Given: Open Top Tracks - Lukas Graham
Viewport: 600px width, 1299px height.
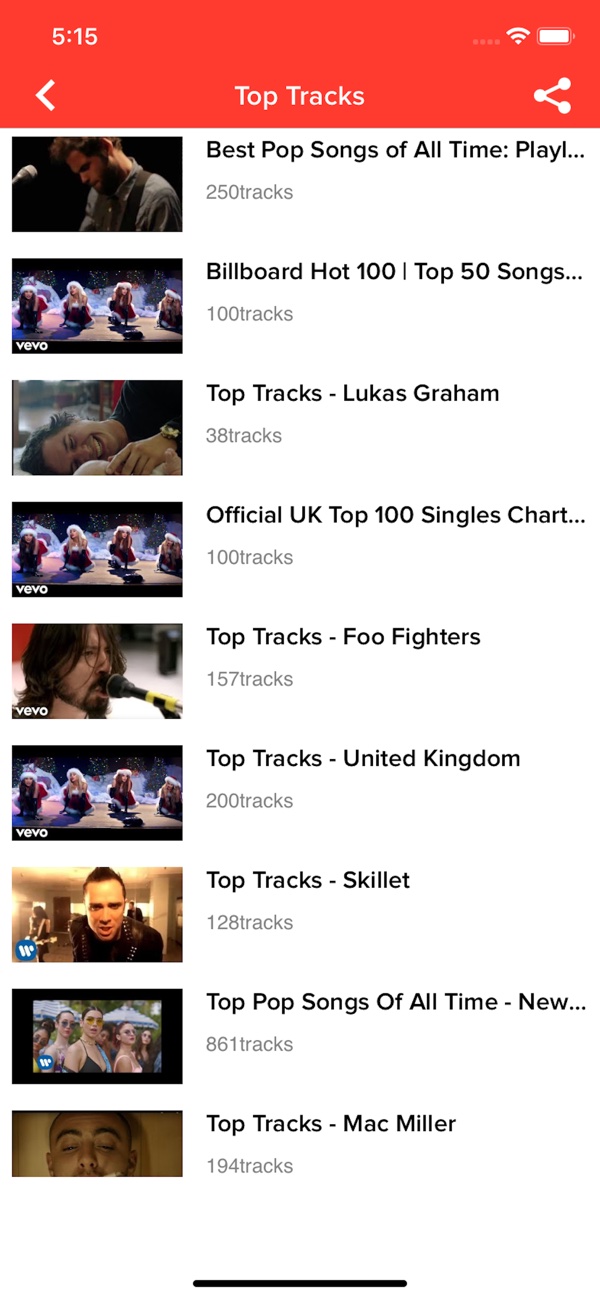Looking at the screenshot, I should [x=300, y=428].
